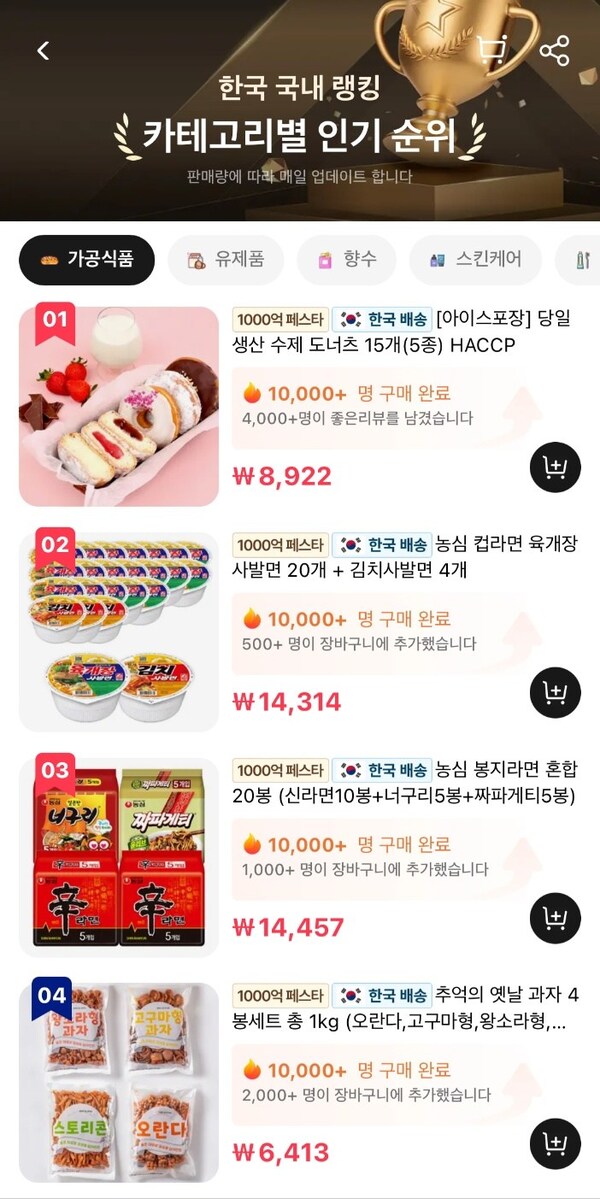Add the 수제 도너츠 to cart
The image size is (600, 1199).
(x=555, y=466)
